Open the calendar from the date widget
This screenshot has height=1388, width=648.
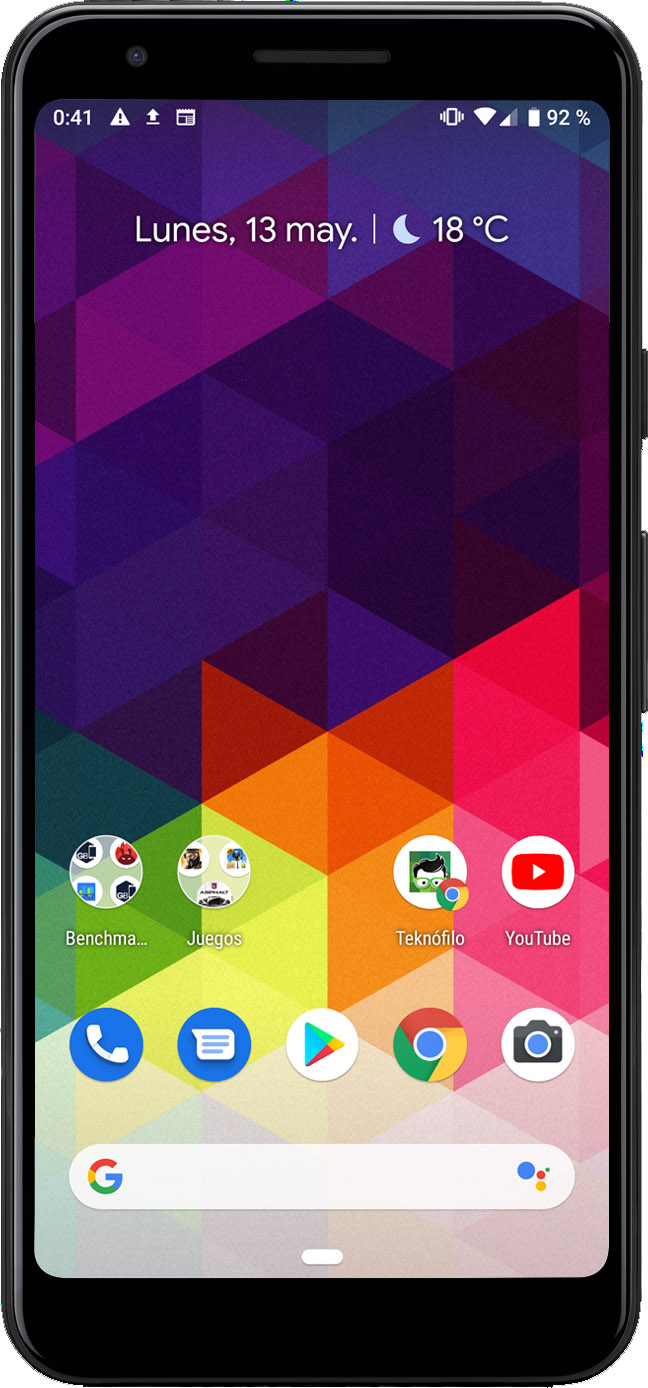click(246, 231)
